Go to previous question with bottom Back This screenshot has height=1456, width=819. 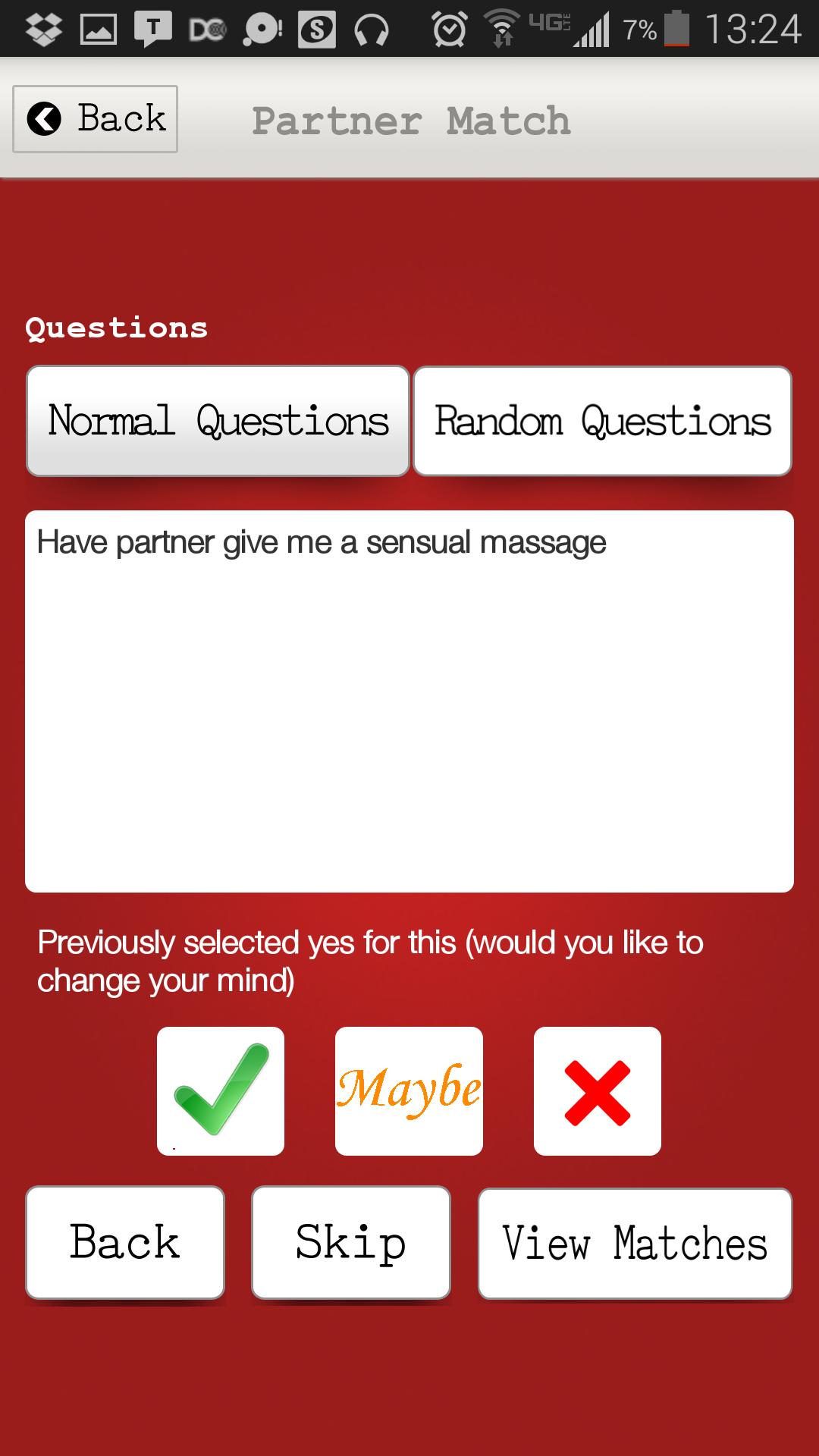(x=125, y=1242)
